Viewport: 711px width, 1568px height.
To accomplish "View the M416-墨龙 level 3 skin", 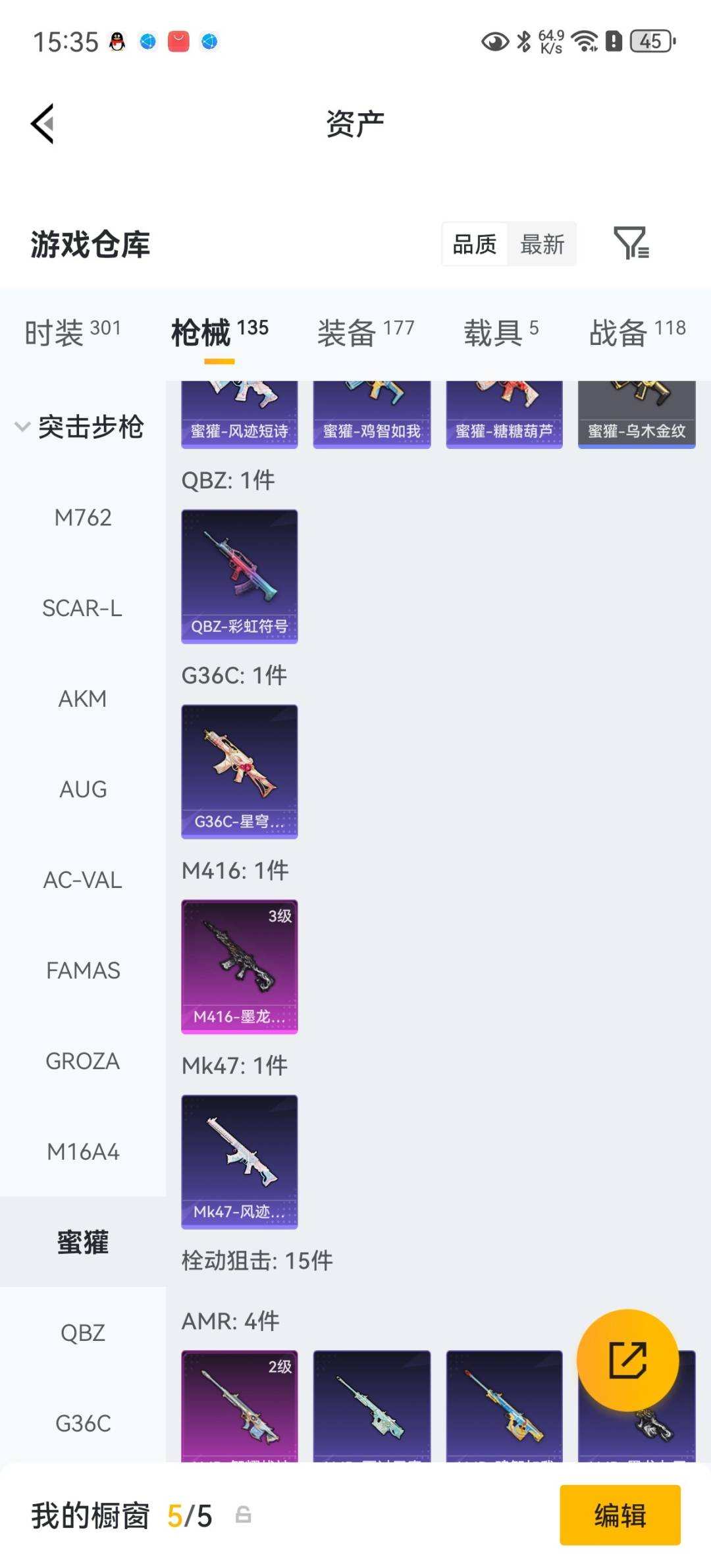I will (x=240, y=966).
